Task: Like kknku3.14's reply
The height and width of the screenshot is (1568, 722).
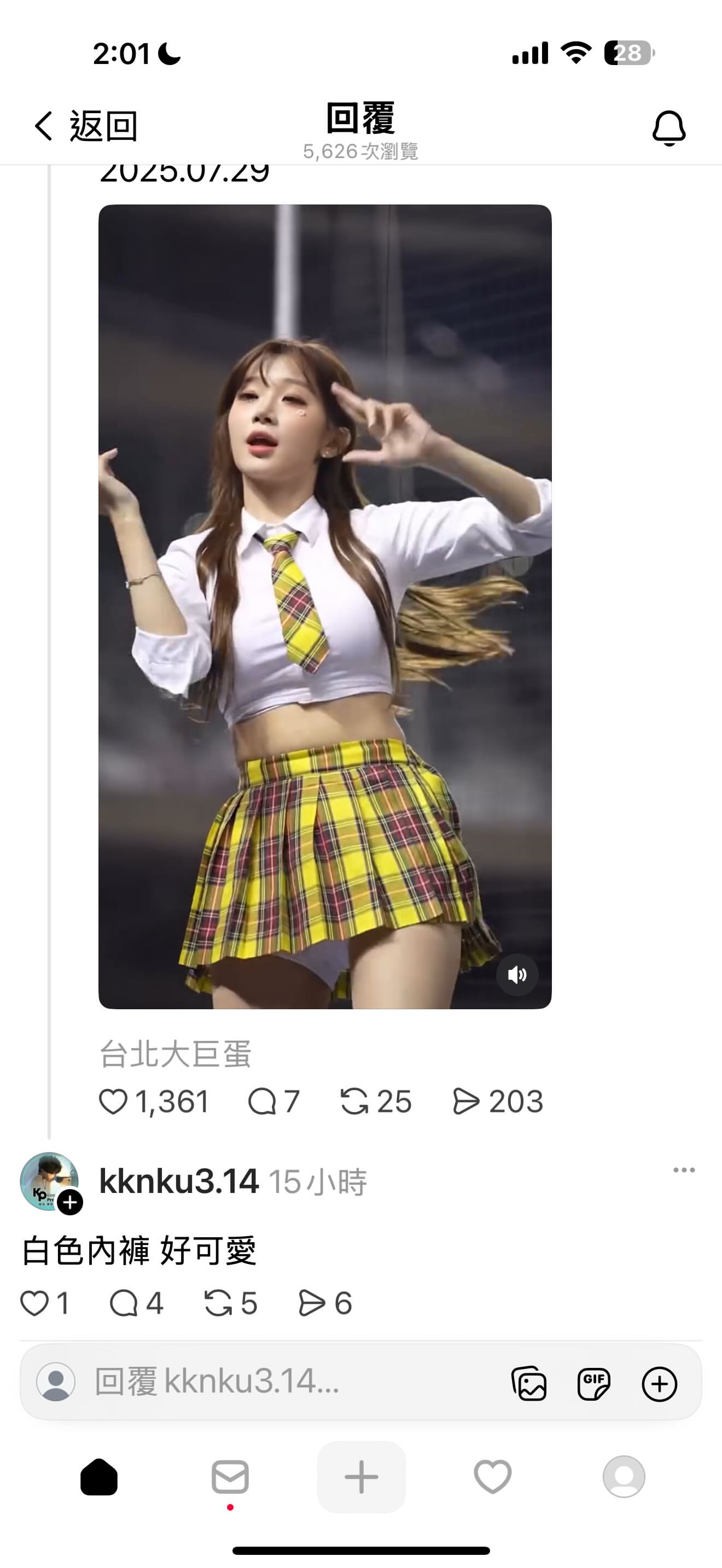Action: point(34,1303)
